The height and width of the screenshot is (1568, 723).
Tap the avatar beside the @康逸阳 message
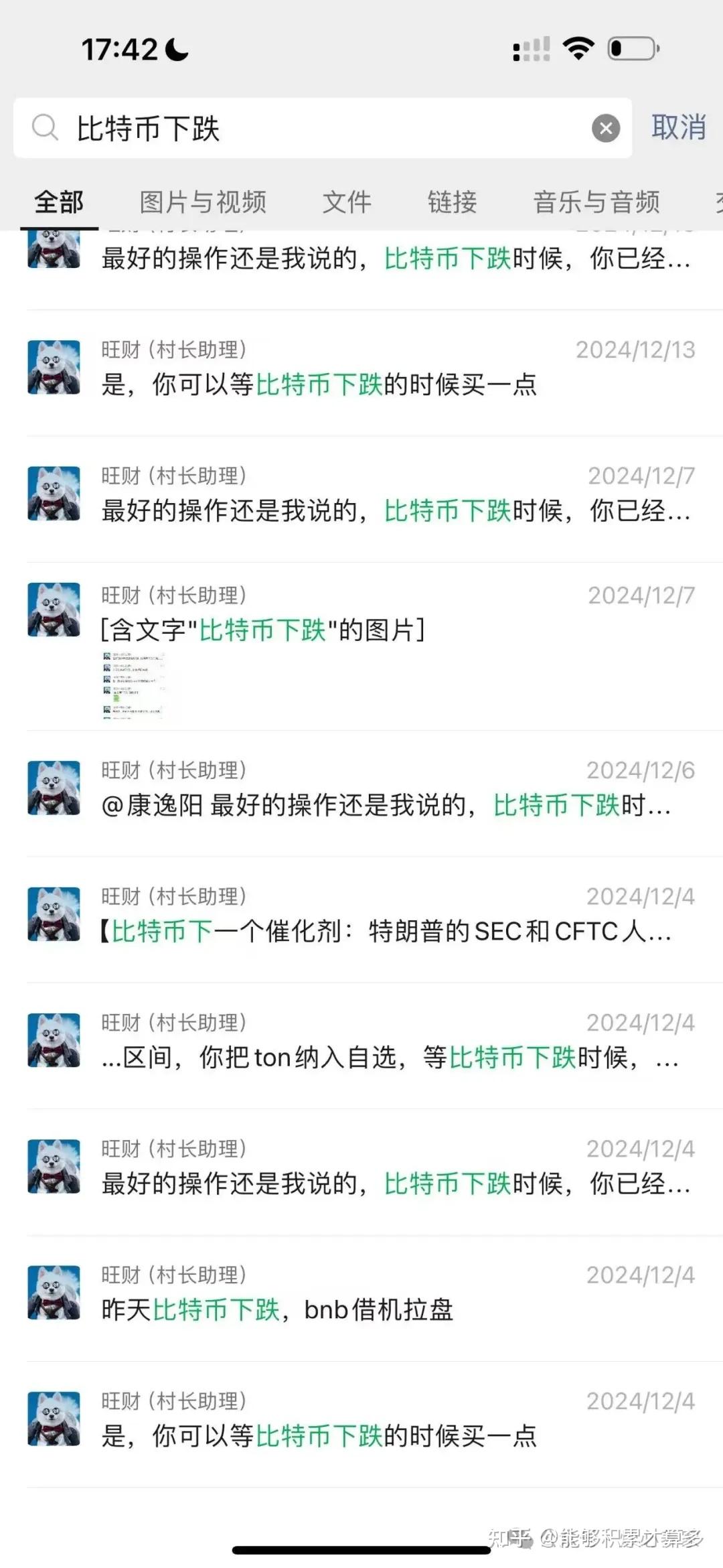tap(55, 787)
